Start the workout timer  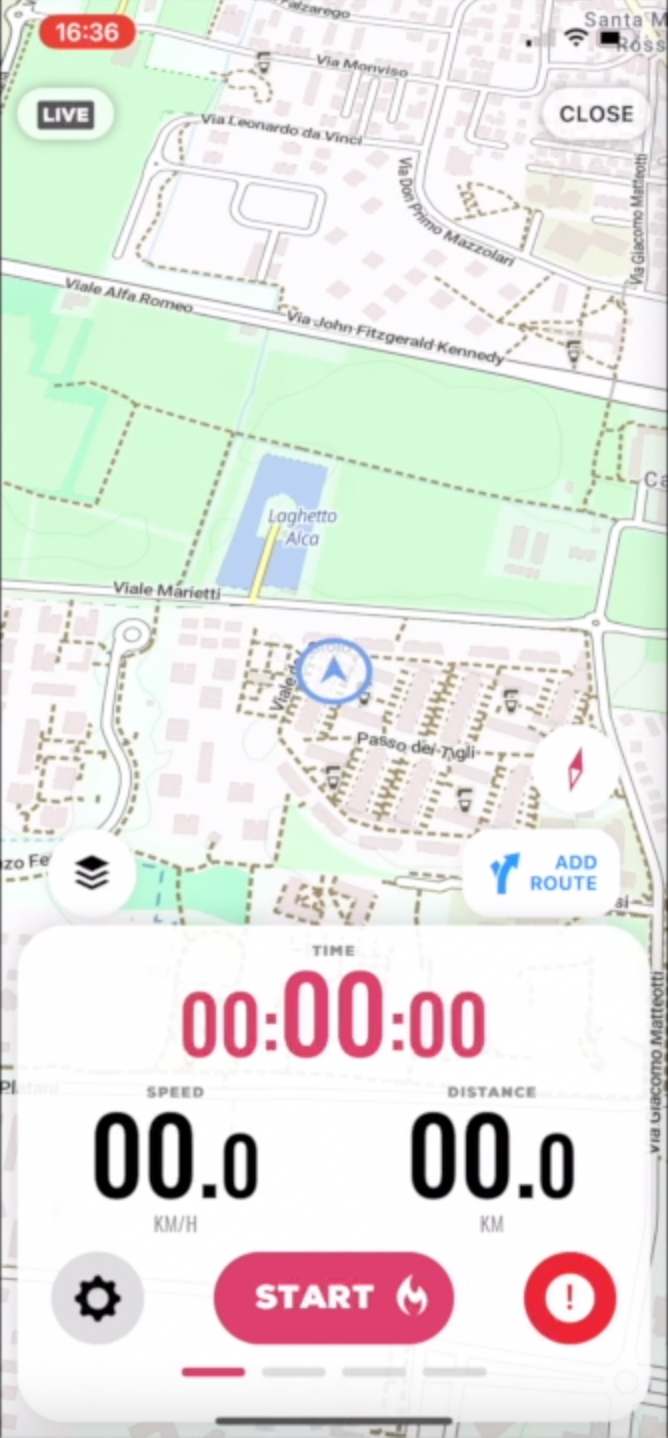click(x=334, y=1298)
